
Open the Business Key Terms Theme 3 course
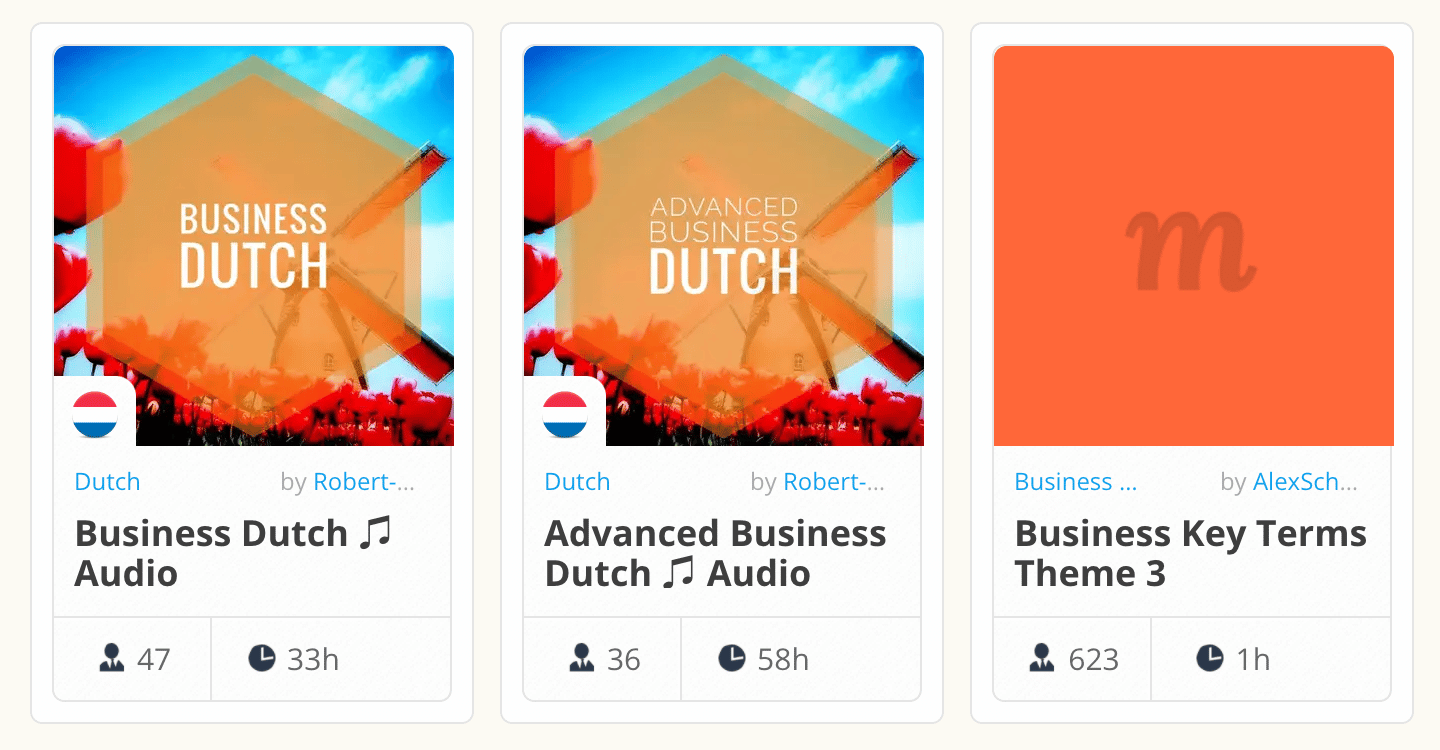[x=1190, y=553]
